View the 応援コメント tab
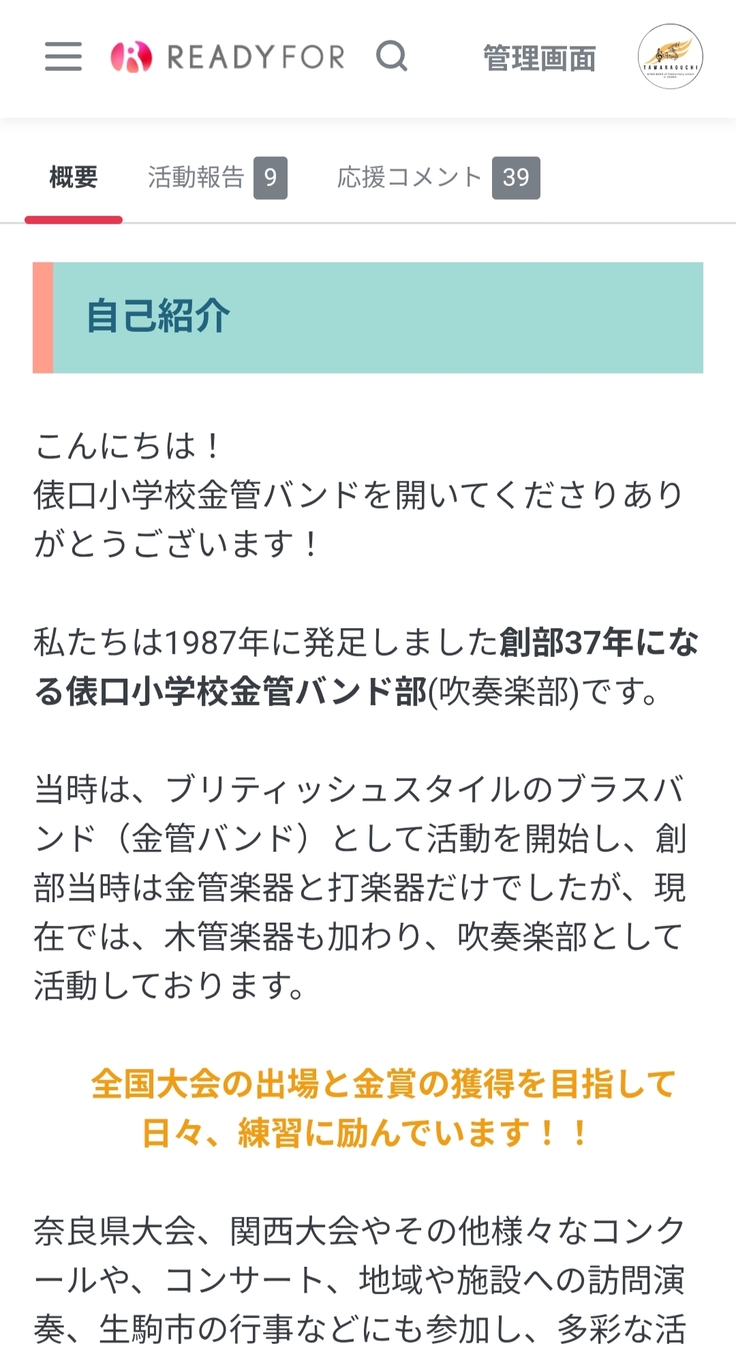This screenshot has height=1361, width=736. (x=438, y=178)
